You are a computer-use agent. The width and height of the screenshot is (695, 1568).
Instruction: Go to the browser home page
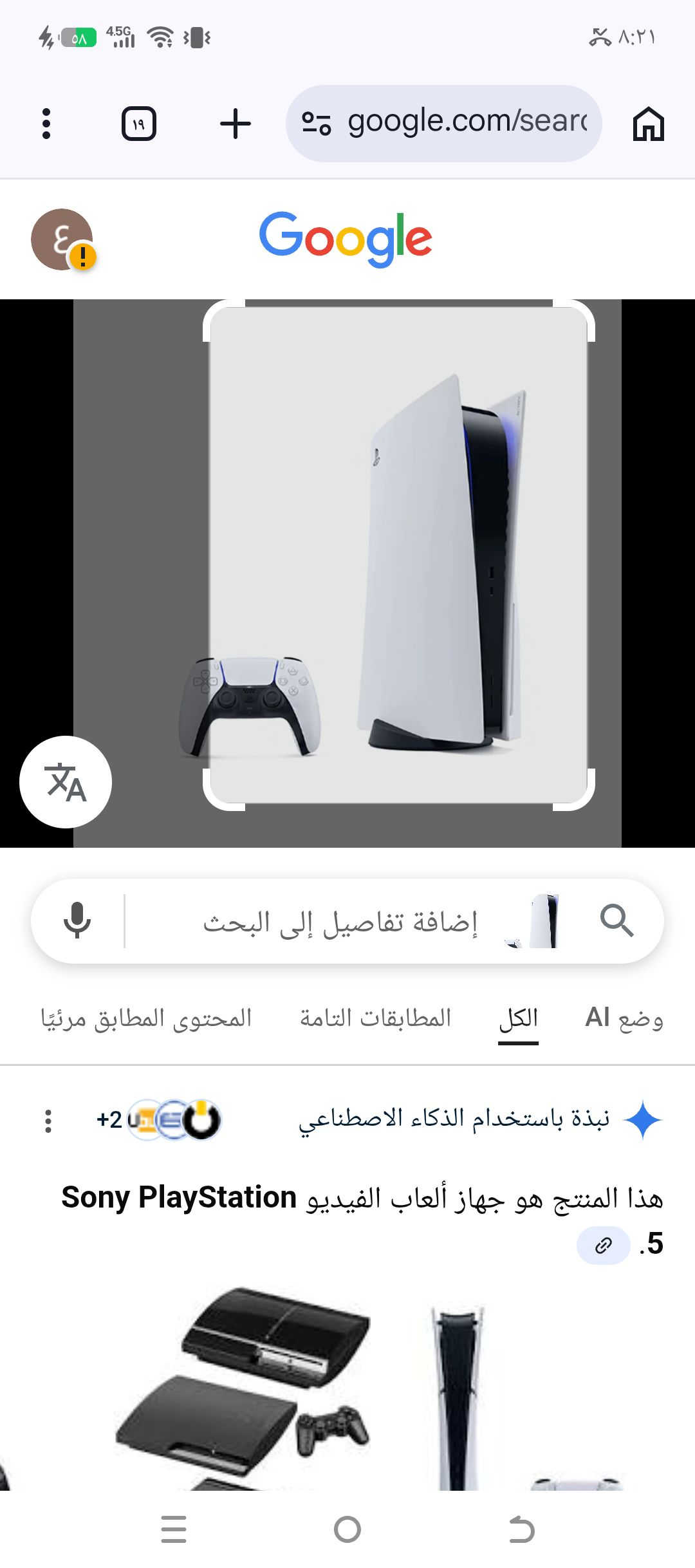(x=648, y=124)
